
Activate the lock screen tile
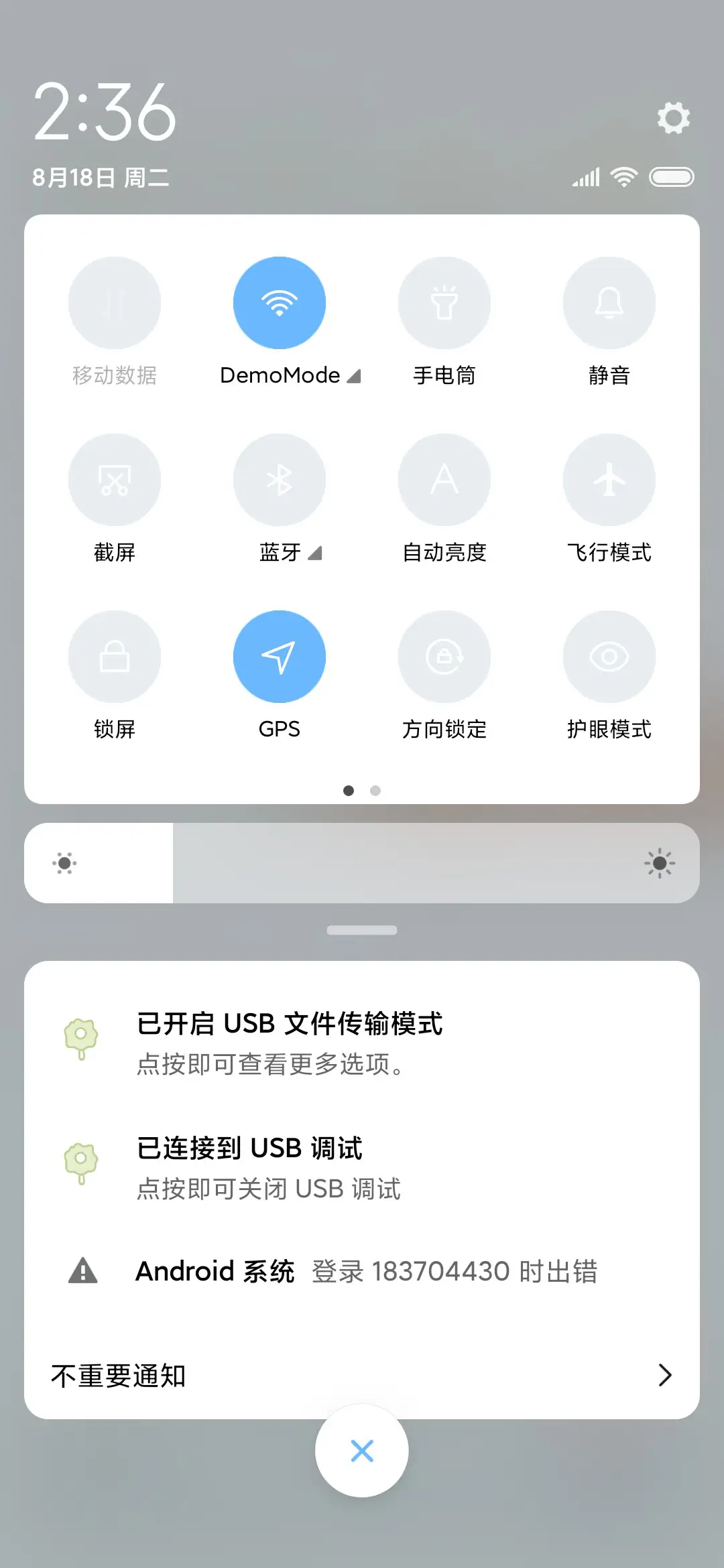pyautogui.click(x=115, y=657)
